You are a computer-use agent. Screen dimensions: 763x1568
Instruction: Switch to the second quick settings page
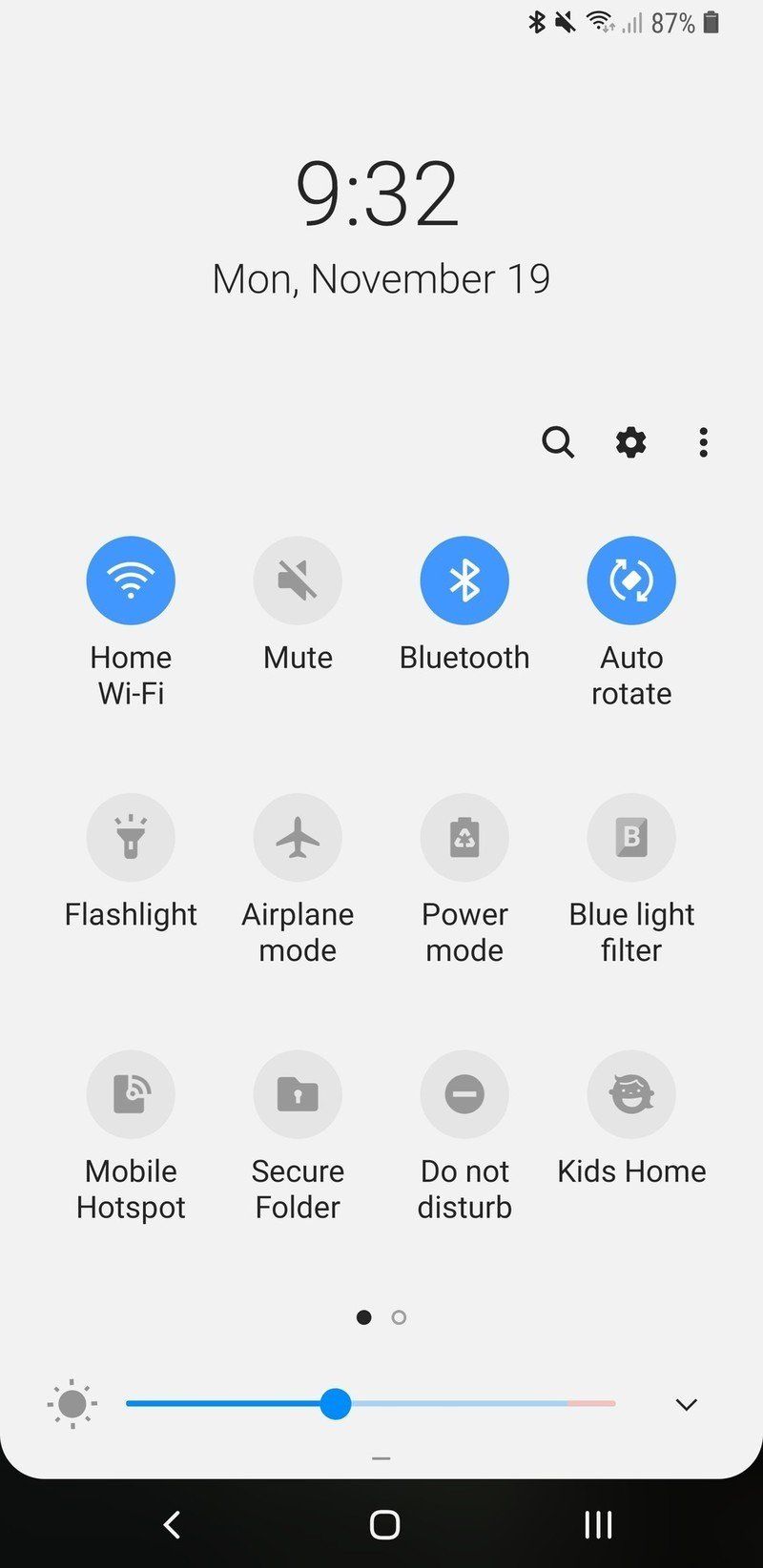point(400,1317)
